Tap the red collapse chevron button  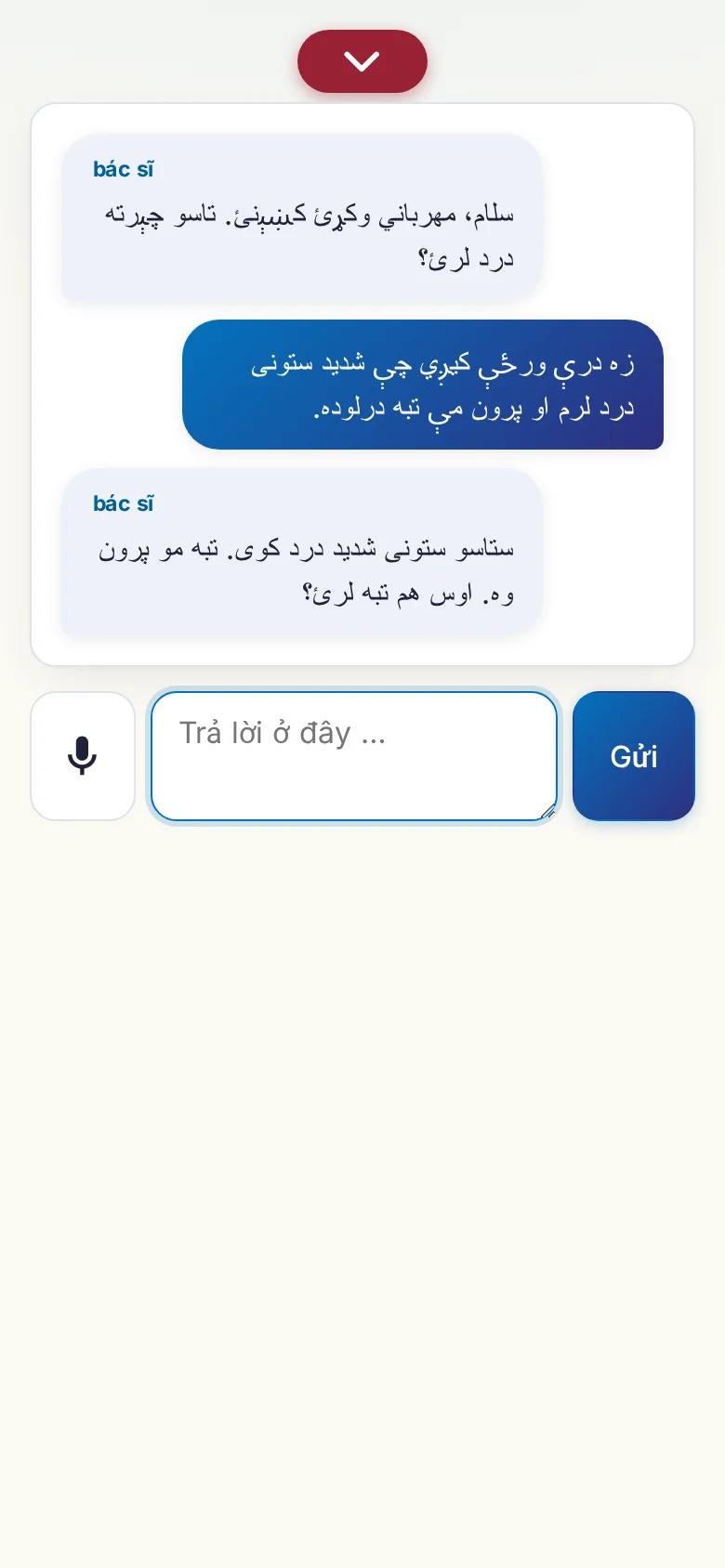point(362,61)
